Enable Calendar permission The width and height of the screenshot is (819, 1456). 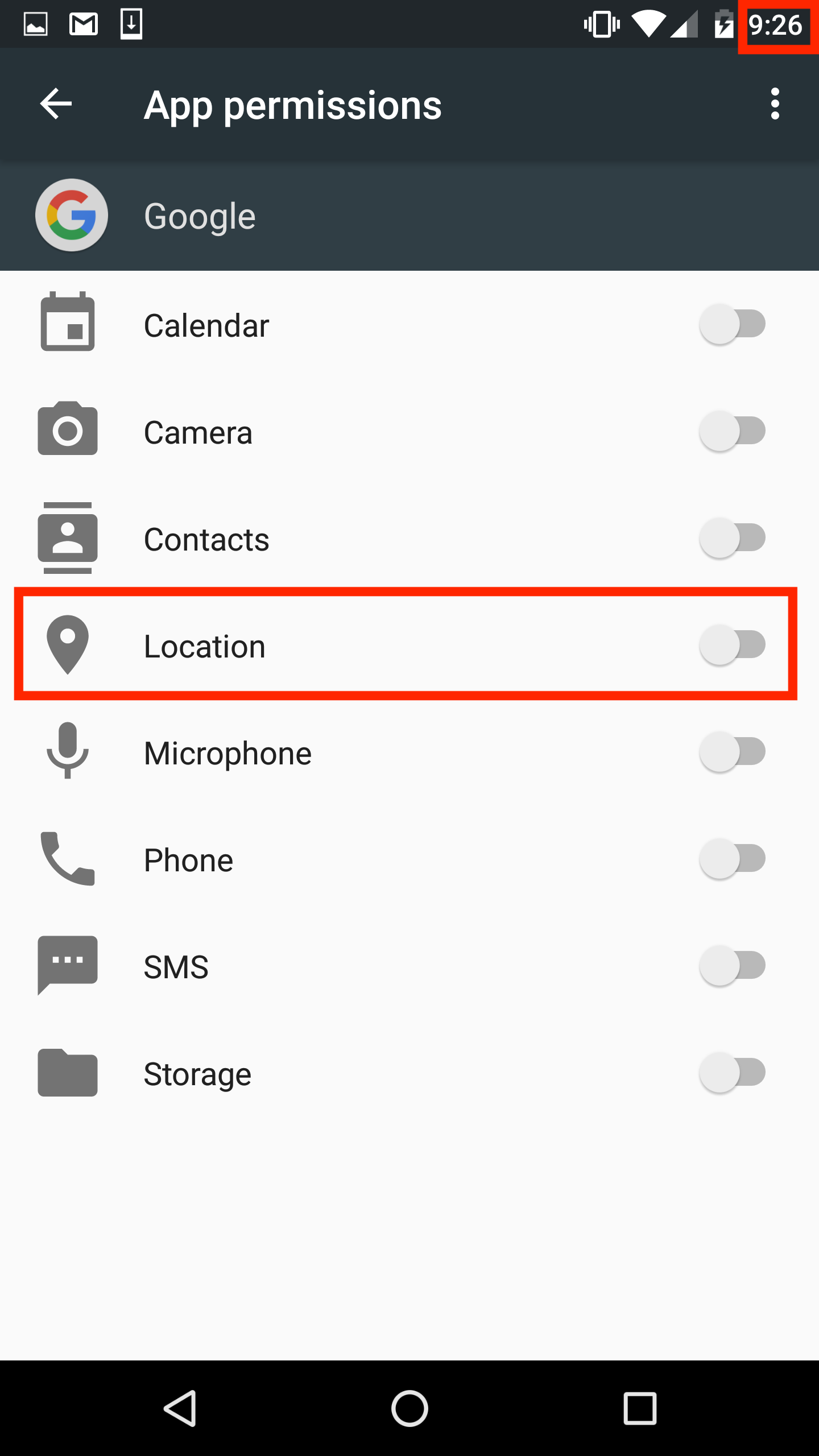[x=732, y=325]
